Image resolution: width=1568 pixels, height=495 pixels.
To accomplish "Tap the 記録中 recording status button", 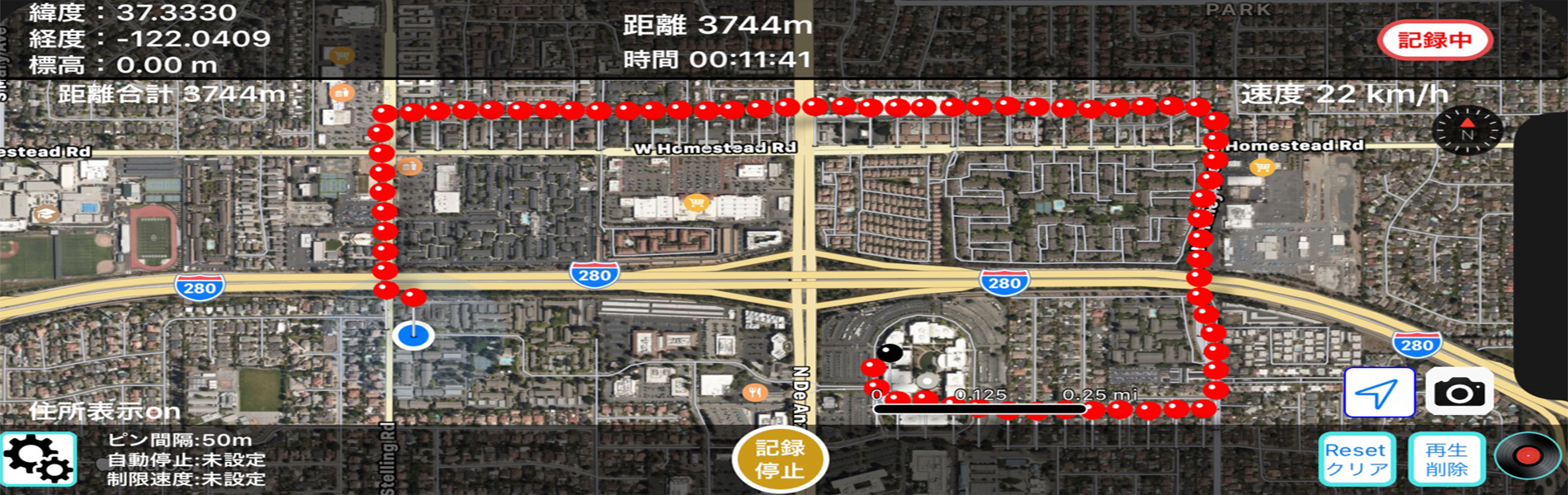I will pos(1434,40).
